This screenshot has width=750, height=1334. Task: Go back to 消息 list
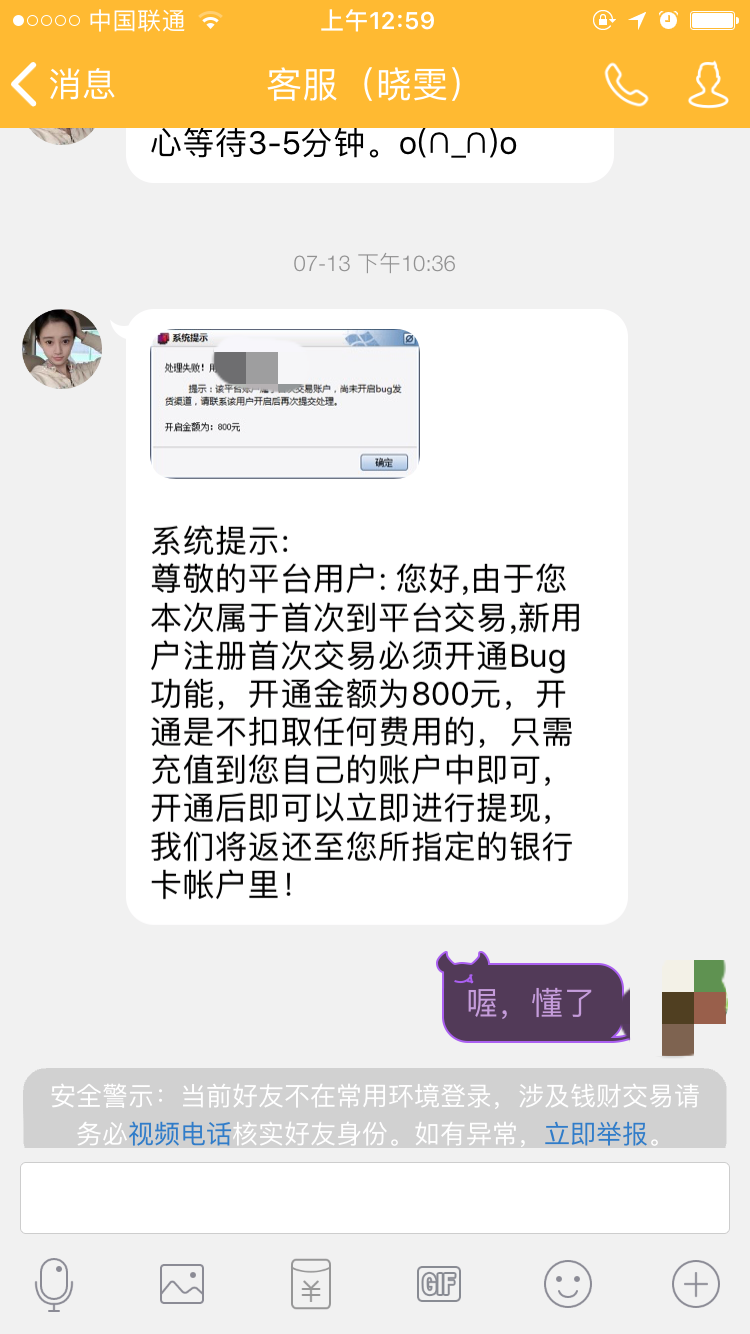62,84
